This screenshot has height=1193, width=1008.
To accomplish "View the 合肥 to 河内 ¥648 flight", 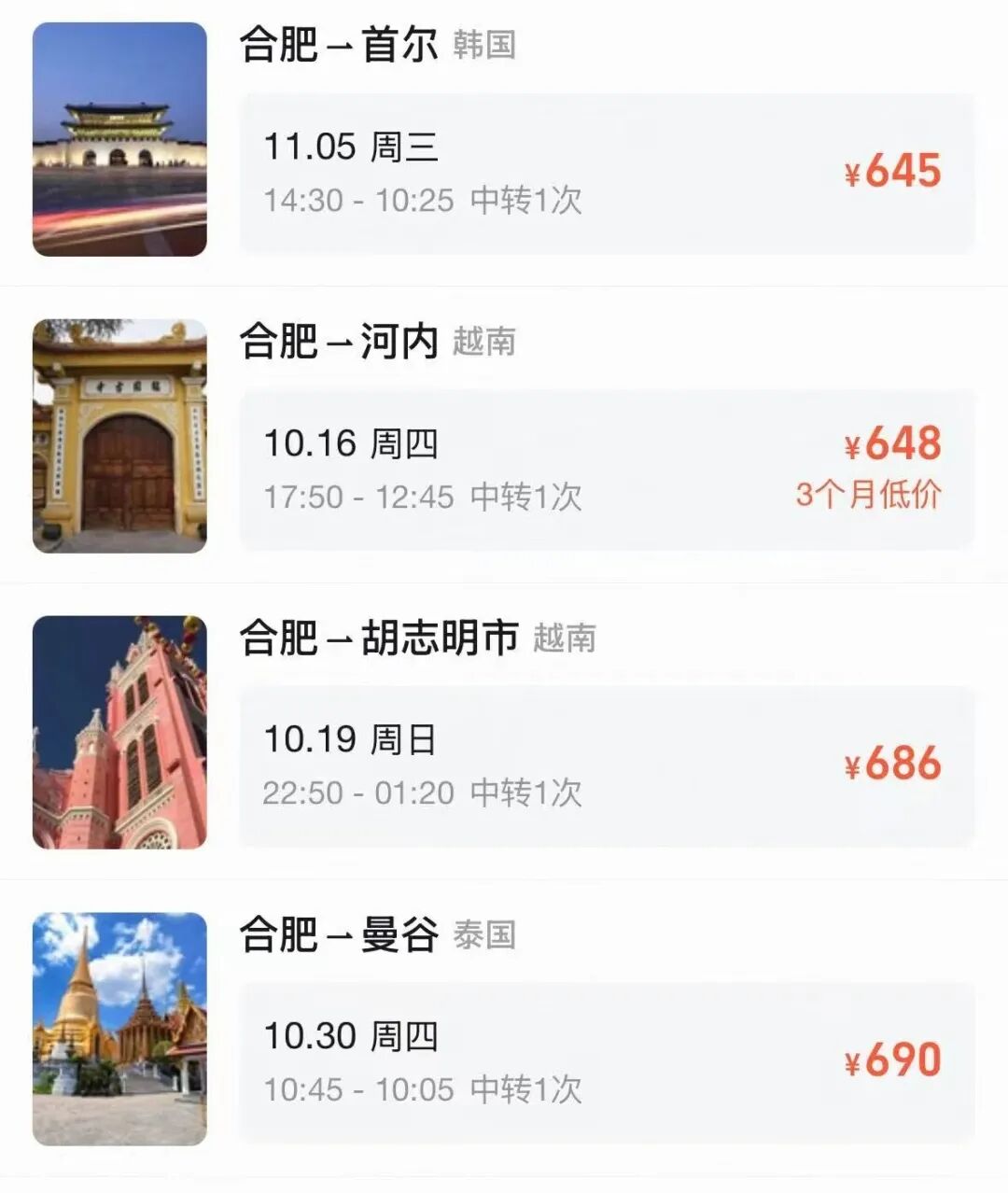I will (x=607, y=470).
